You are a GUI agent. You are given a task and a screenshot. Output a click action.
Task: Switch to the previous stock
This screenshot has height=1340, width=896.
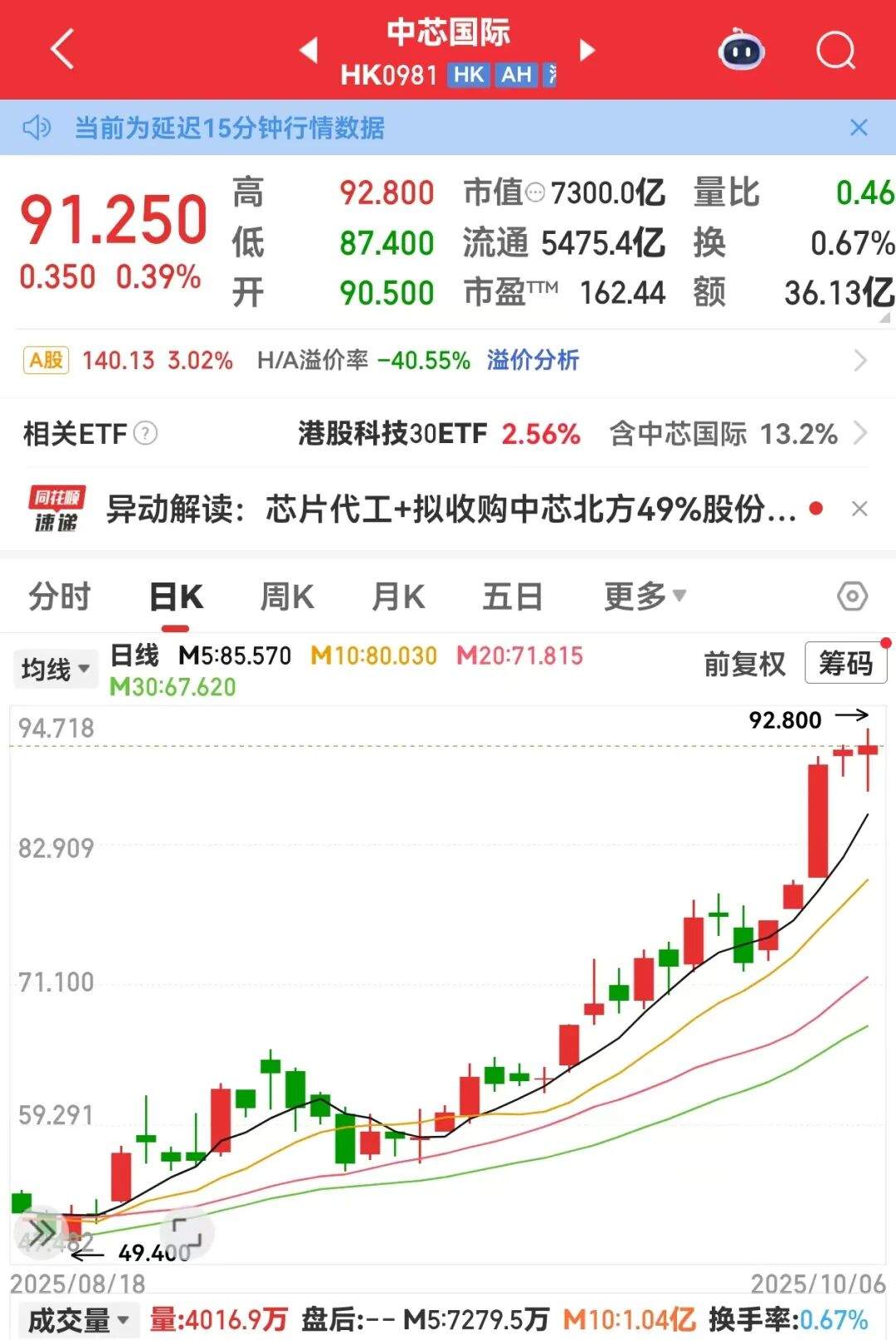click(x=309, y=51)
